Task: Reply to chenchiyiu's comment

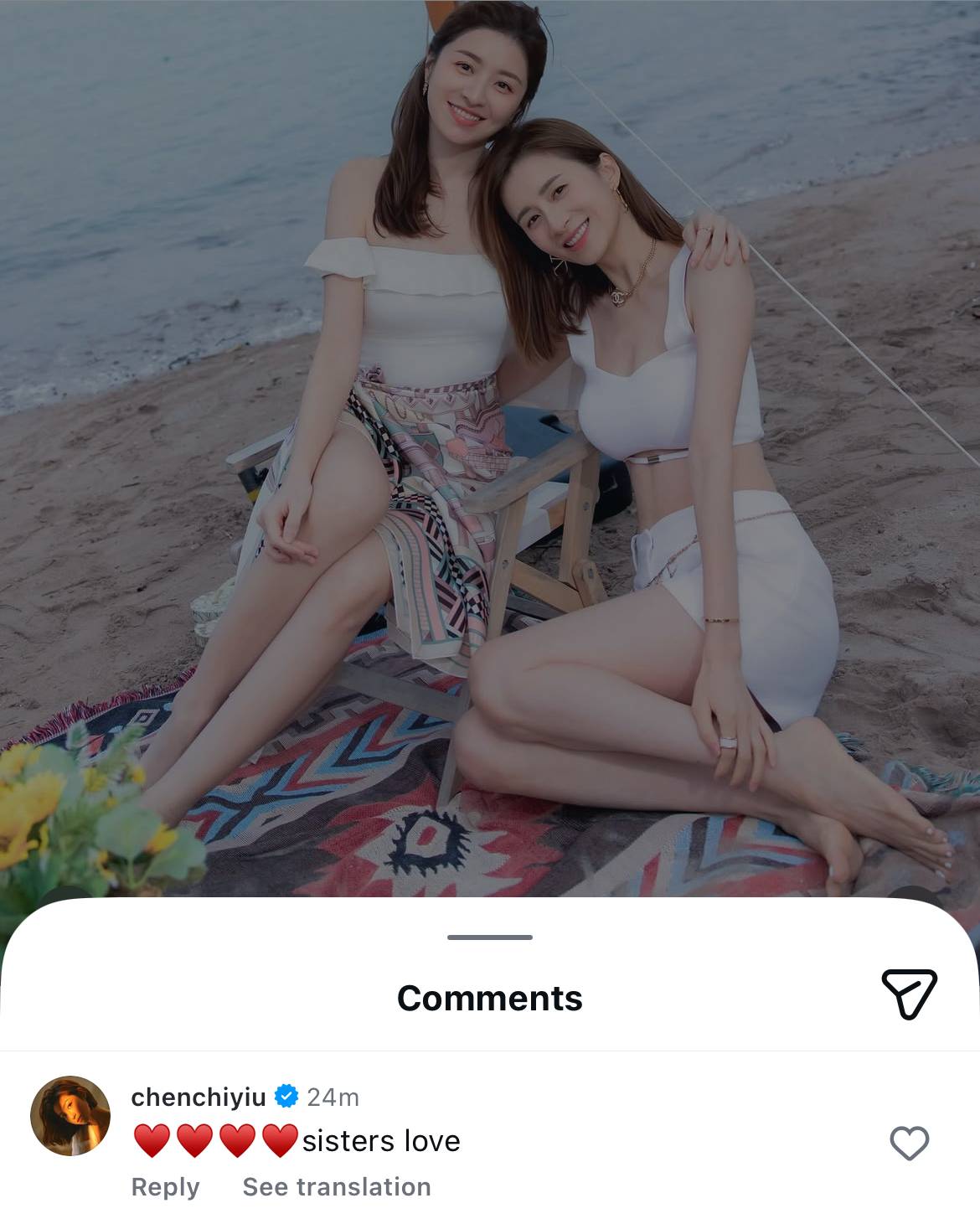Action: point(165,1187)
